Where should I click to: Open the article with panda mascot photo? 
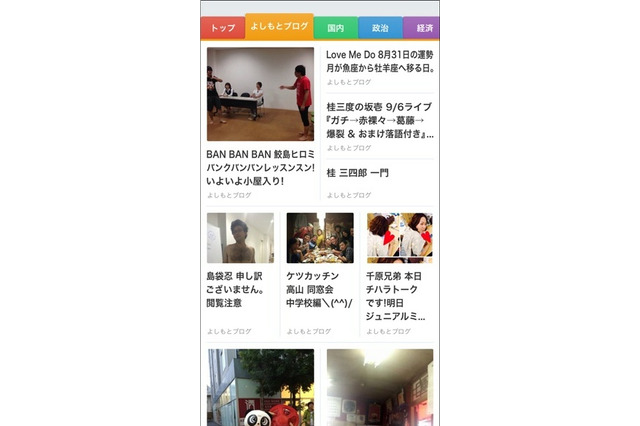(x=260, y=387)
